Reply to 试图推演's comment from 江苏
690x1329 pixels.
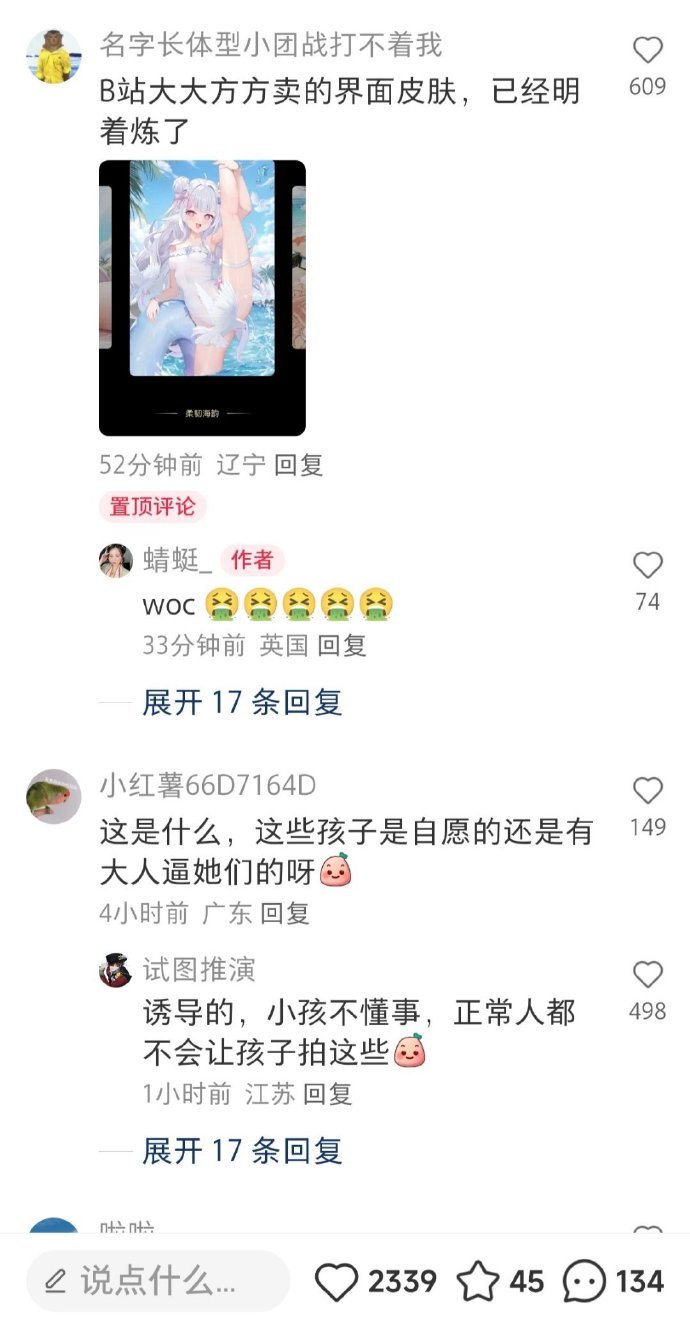[328, 1094]
